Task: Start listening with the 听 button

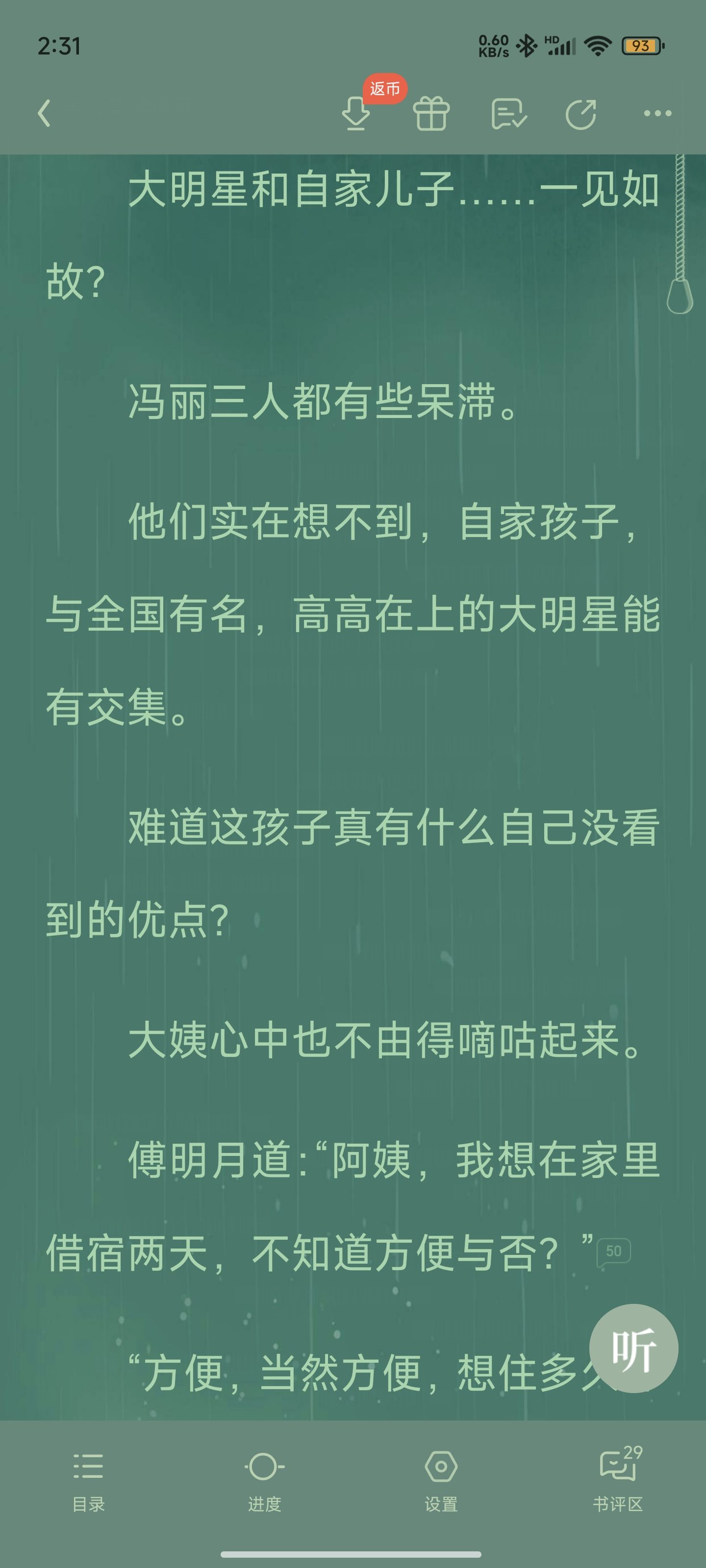Action: [633, 1349]
